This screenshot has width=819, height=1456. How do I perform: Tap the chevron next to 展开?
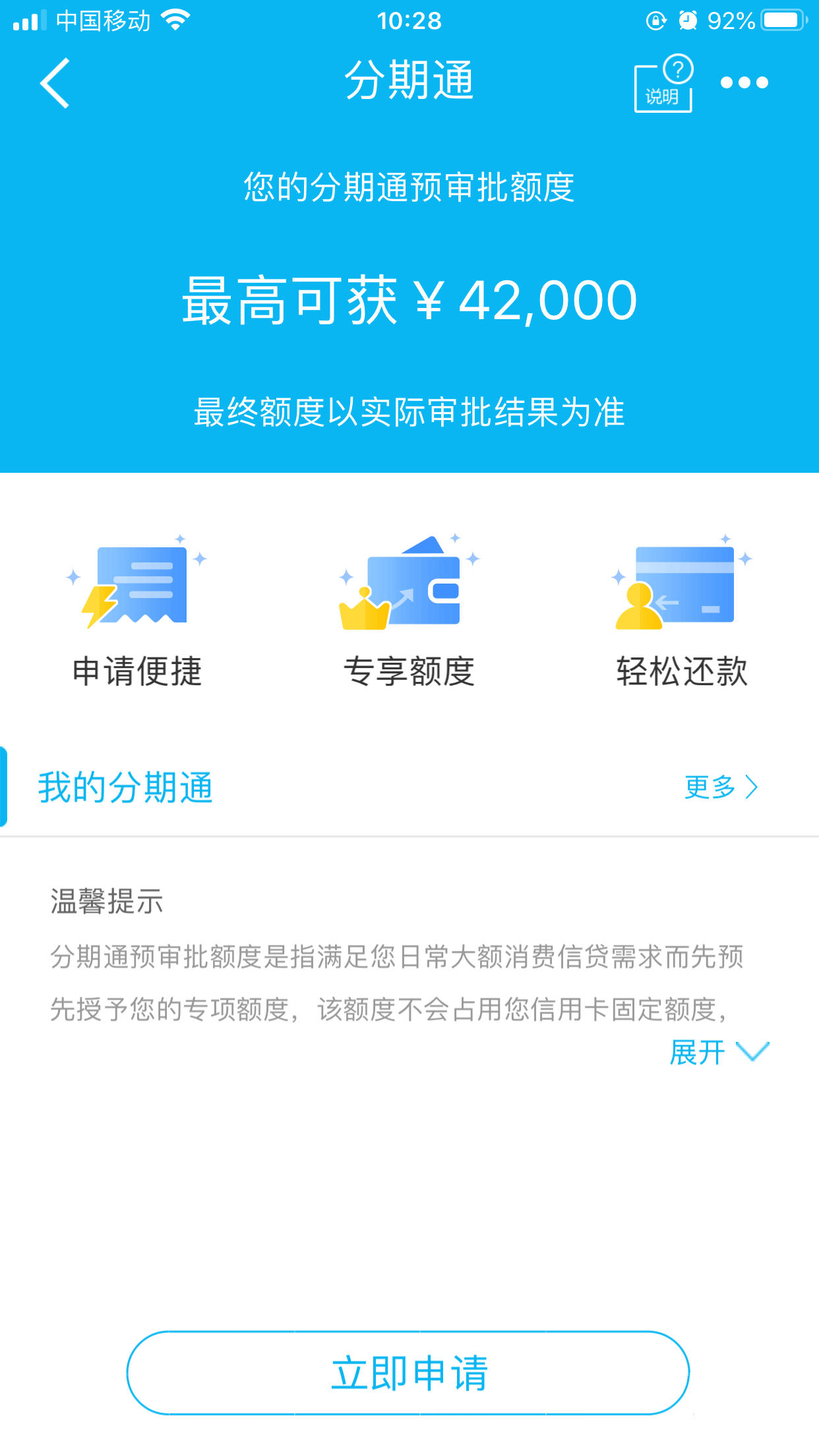tap(753, 1052)
